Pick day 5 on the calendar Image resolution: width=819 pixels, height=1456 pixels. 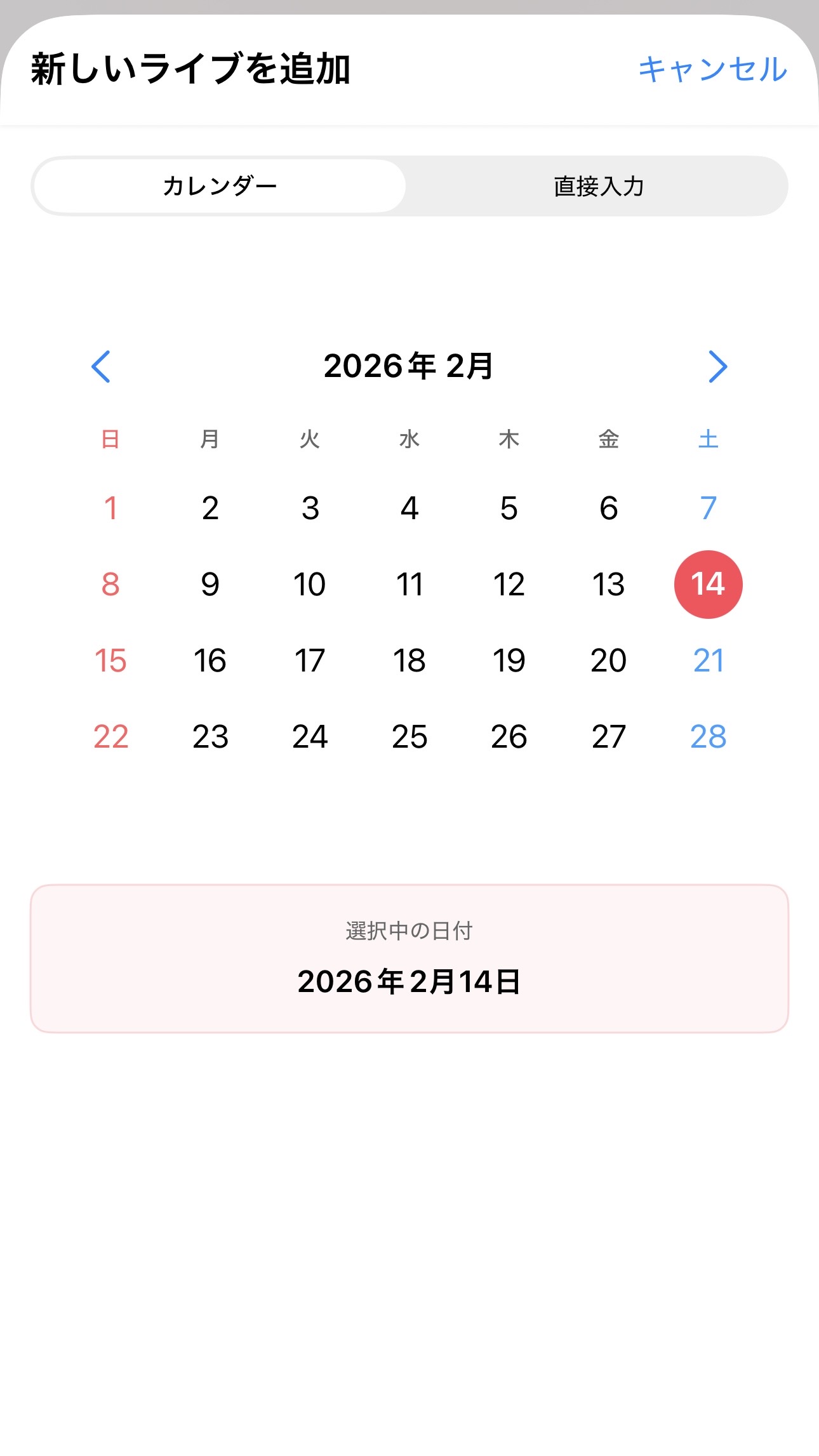click(509, 508)
